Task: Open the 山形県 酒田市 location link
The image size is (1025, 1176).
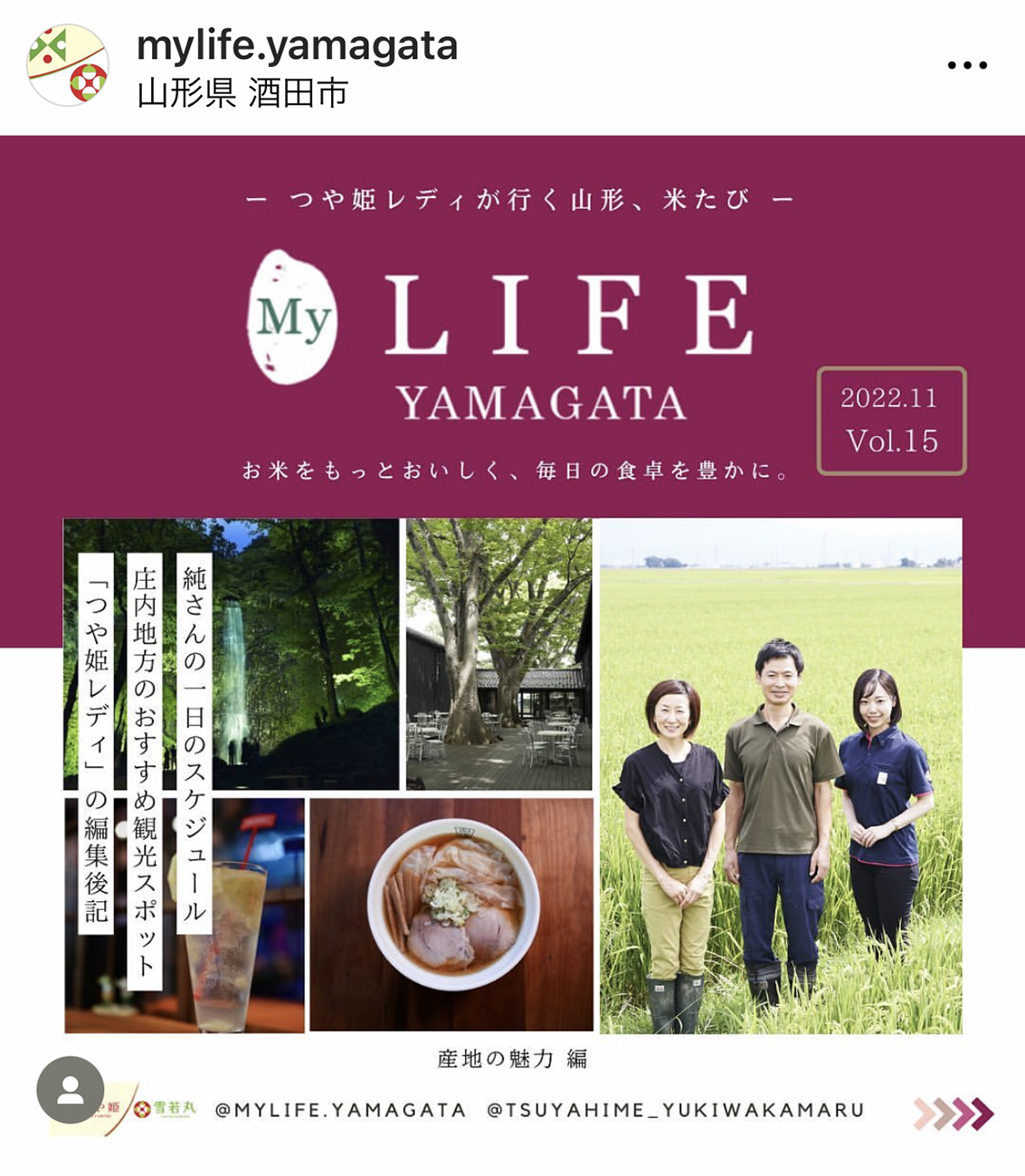Action: click(242, 93)
